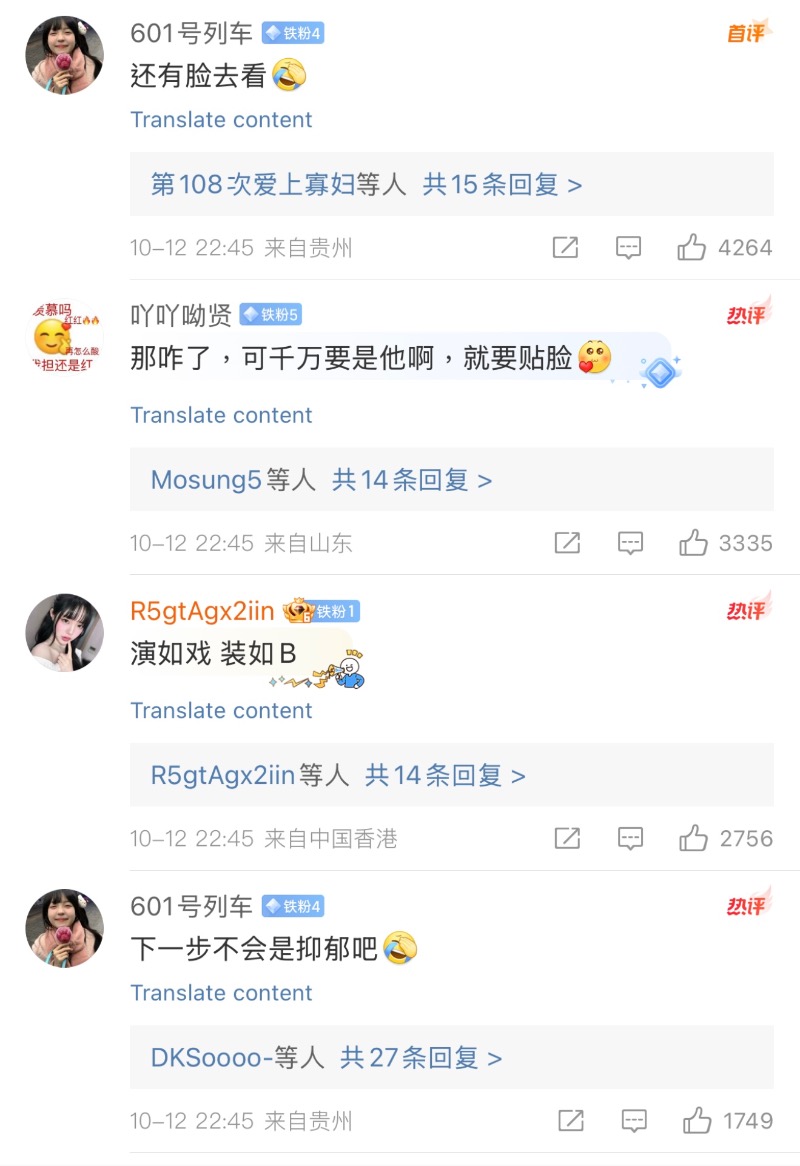Like the comment 演如戏 装如B
The image size is (800, 1166).
[693, 838]
